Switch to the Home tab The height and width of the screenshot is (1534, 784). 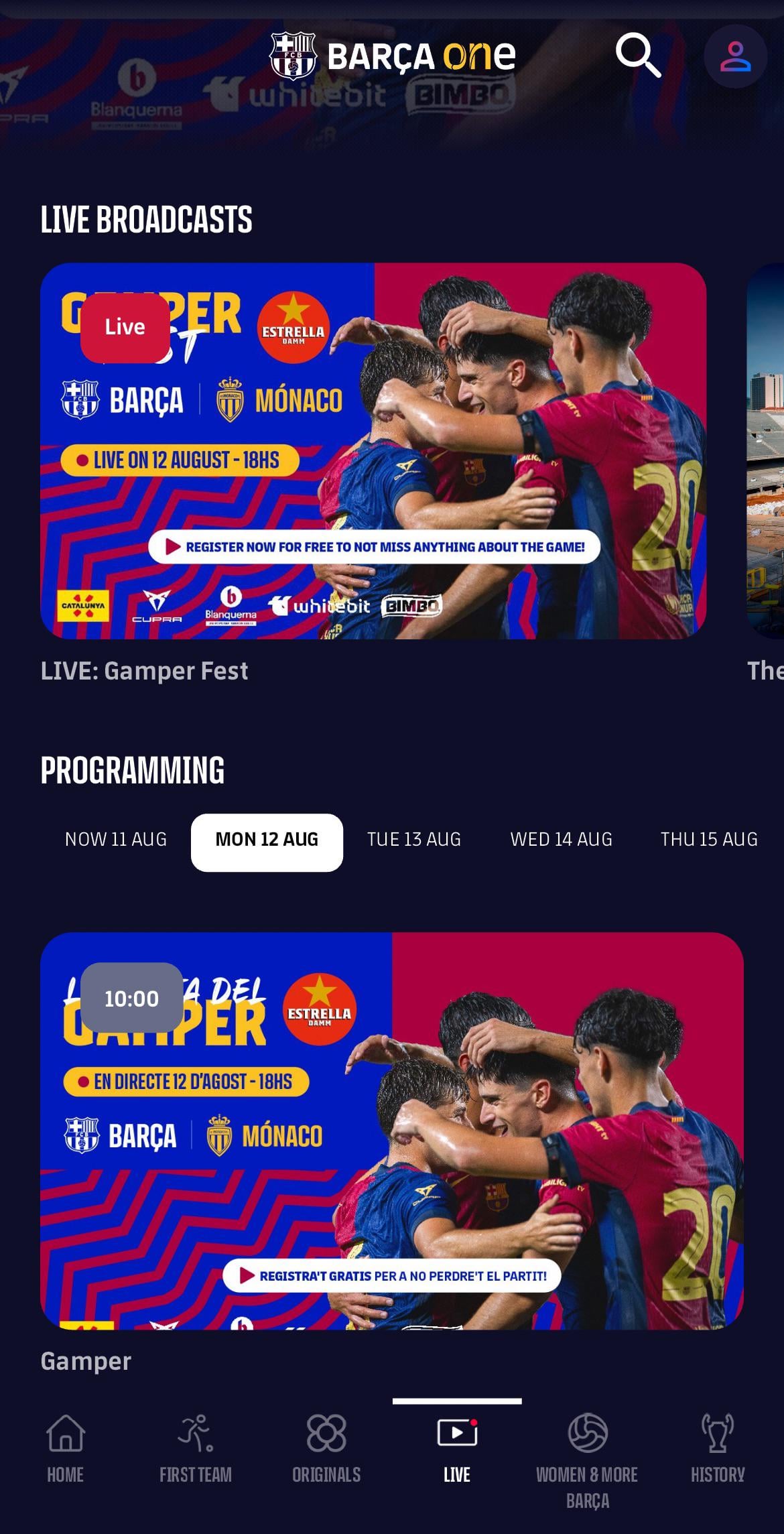tap(66, 1448)
